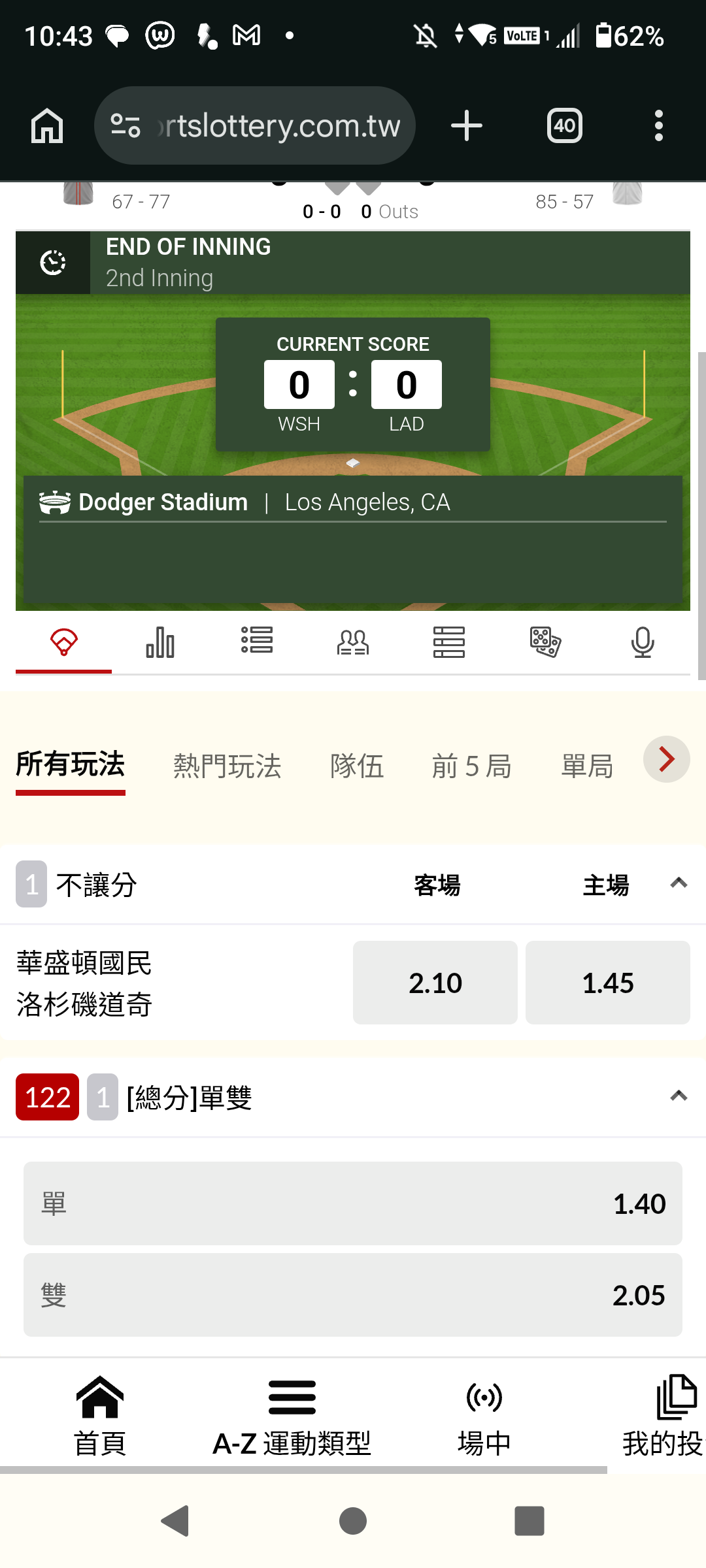Select the 熱門玩法 filter tab

pyautogui.click(x=227, y=766)
